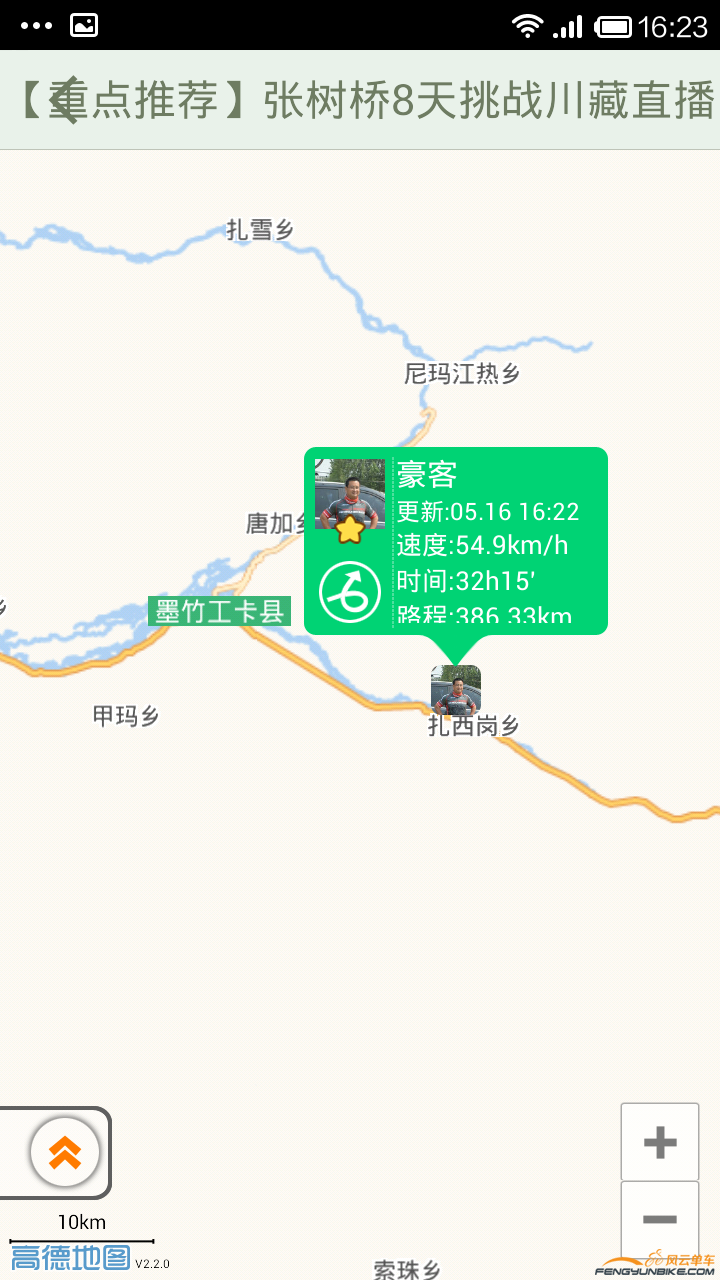
Task: Zoom out with the minus map control
Action: click(x=659, y=1220)
